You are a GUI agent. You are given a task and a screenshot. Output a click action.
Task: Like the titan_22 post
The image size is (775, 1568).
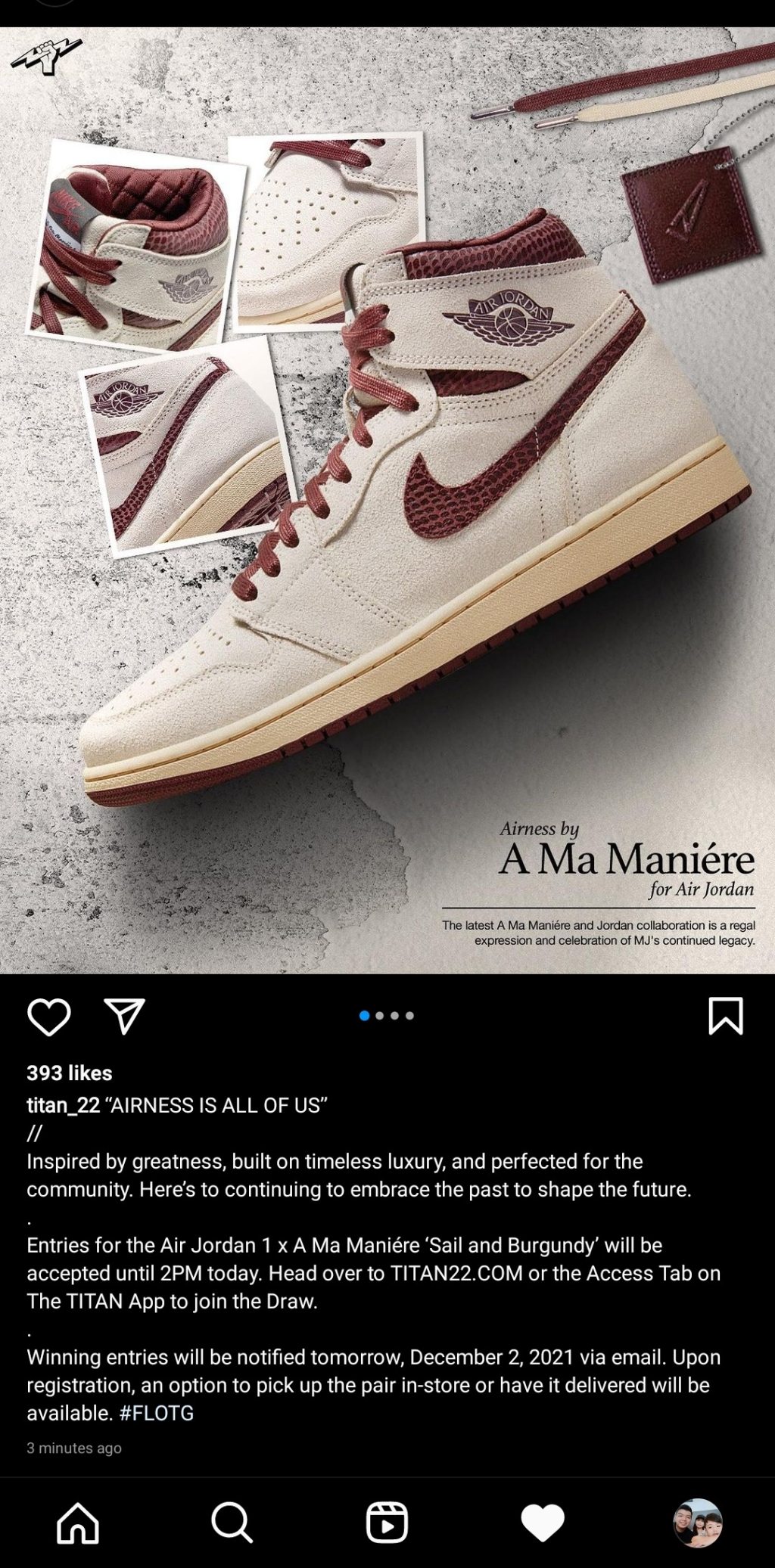click(49, 1016)
